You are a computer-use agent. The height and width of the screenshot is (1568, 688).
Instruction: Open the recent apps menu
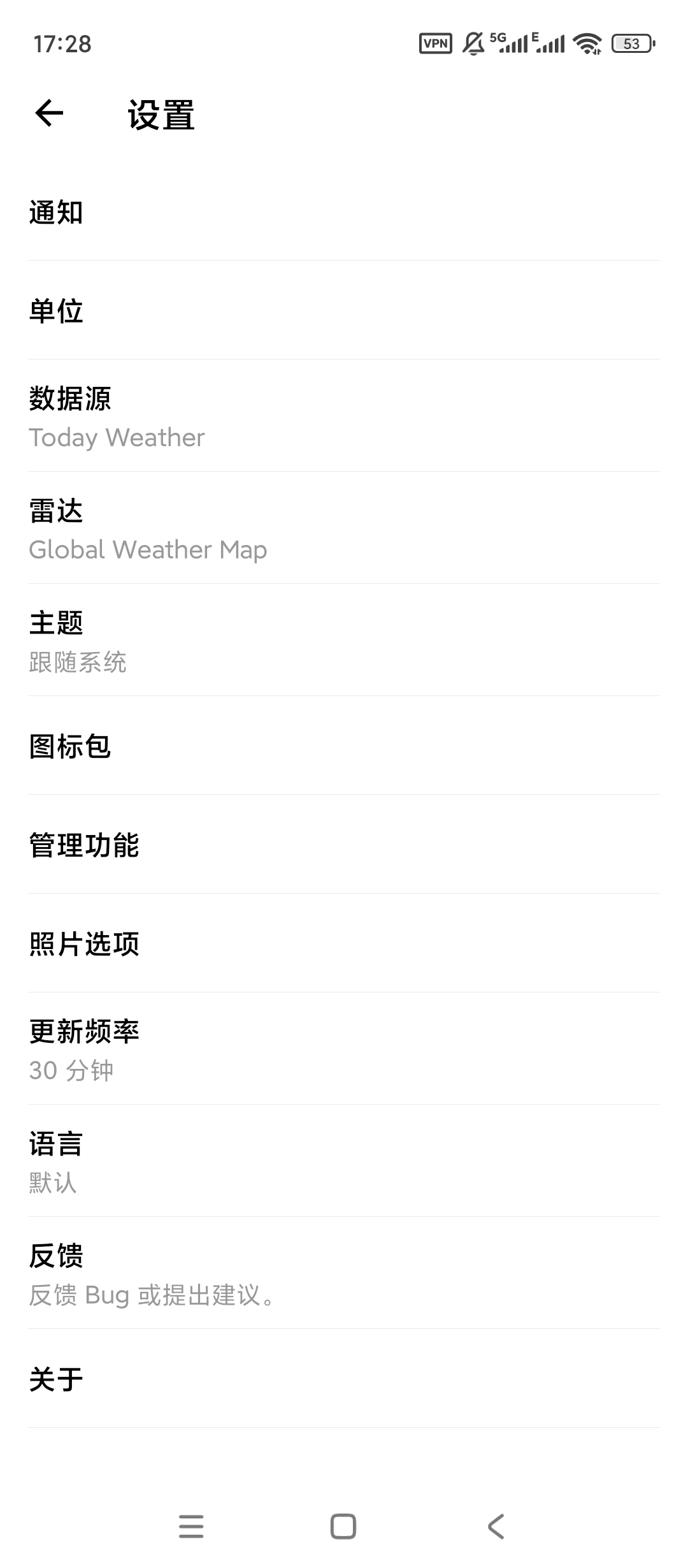pos(191,1526)
